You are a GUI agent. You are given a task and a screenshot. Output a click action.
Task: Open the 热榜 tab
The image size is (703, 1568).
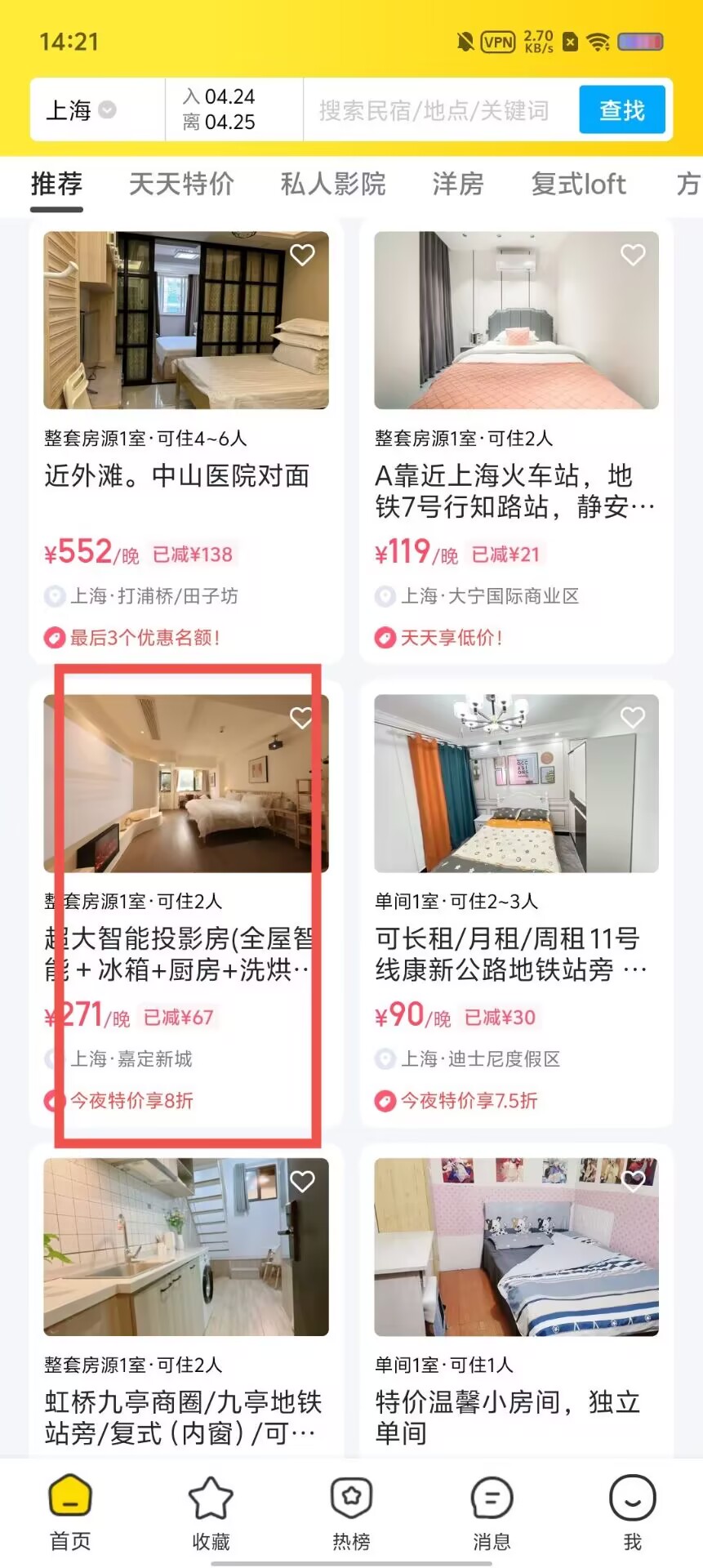point(351,1513)
